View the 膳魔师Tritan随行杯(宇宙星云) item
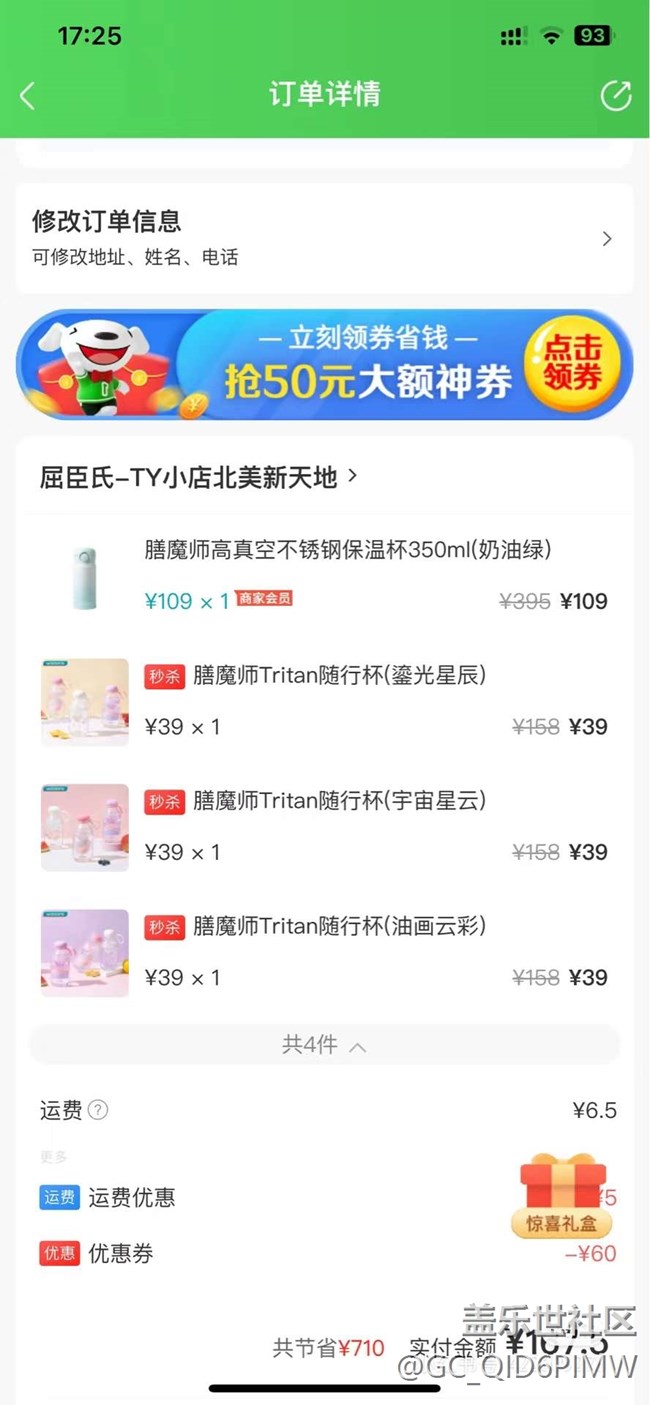The width and height of the screenshot is (650, 1405). pos(338,801)
